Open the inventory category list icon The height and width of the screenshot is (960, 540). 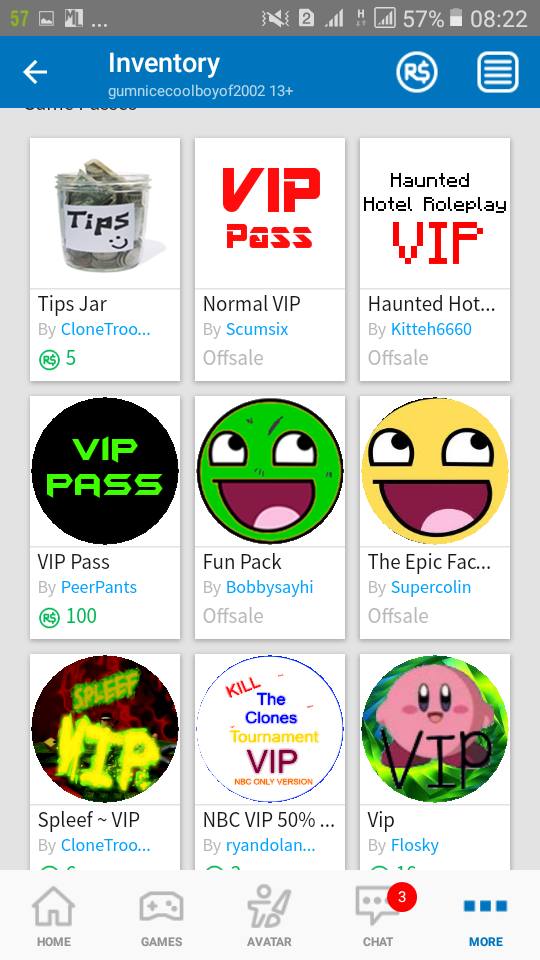(x=498, y=72)
